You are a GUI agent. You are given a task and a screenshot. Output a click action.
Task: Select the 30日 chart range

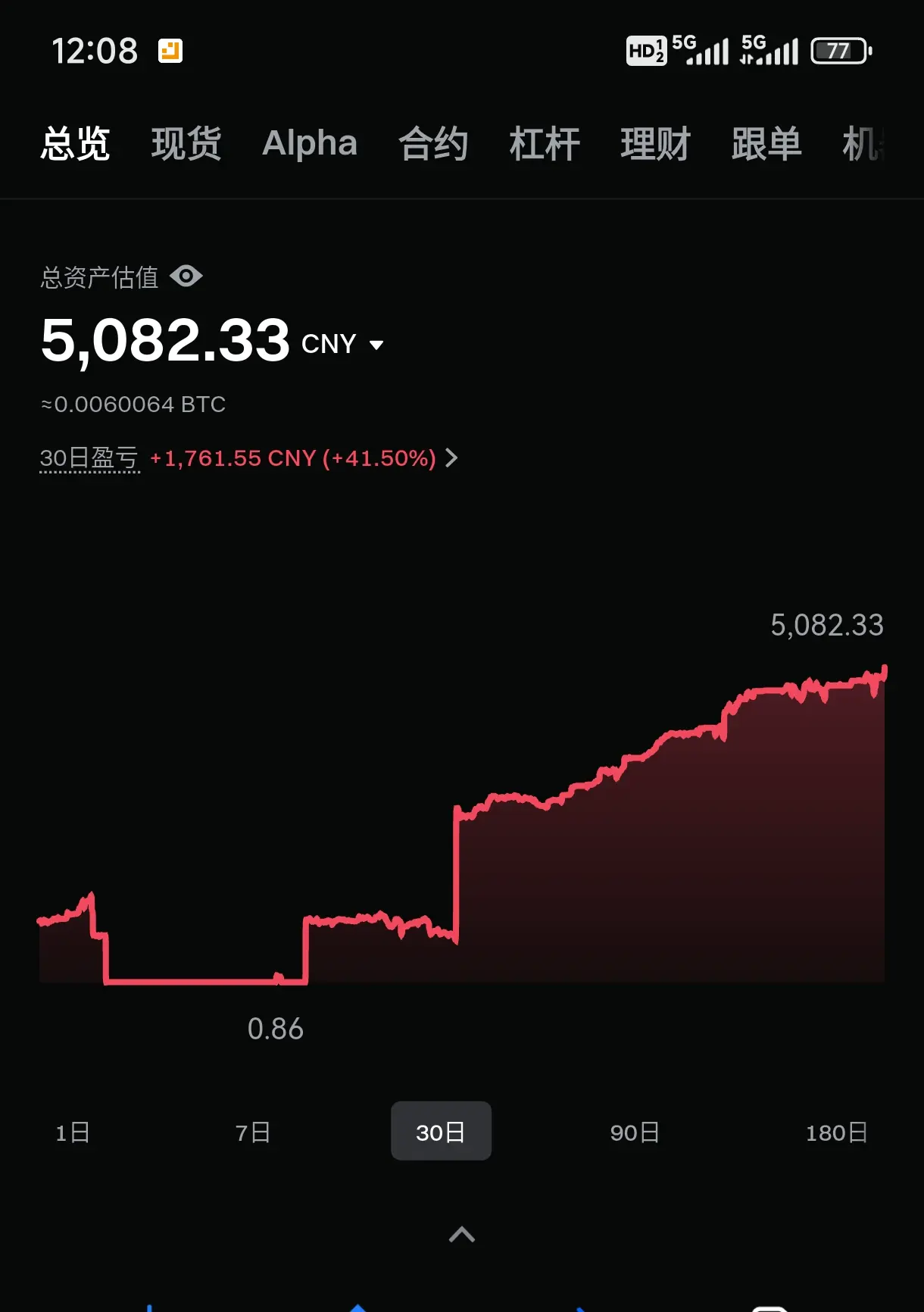441,1132
